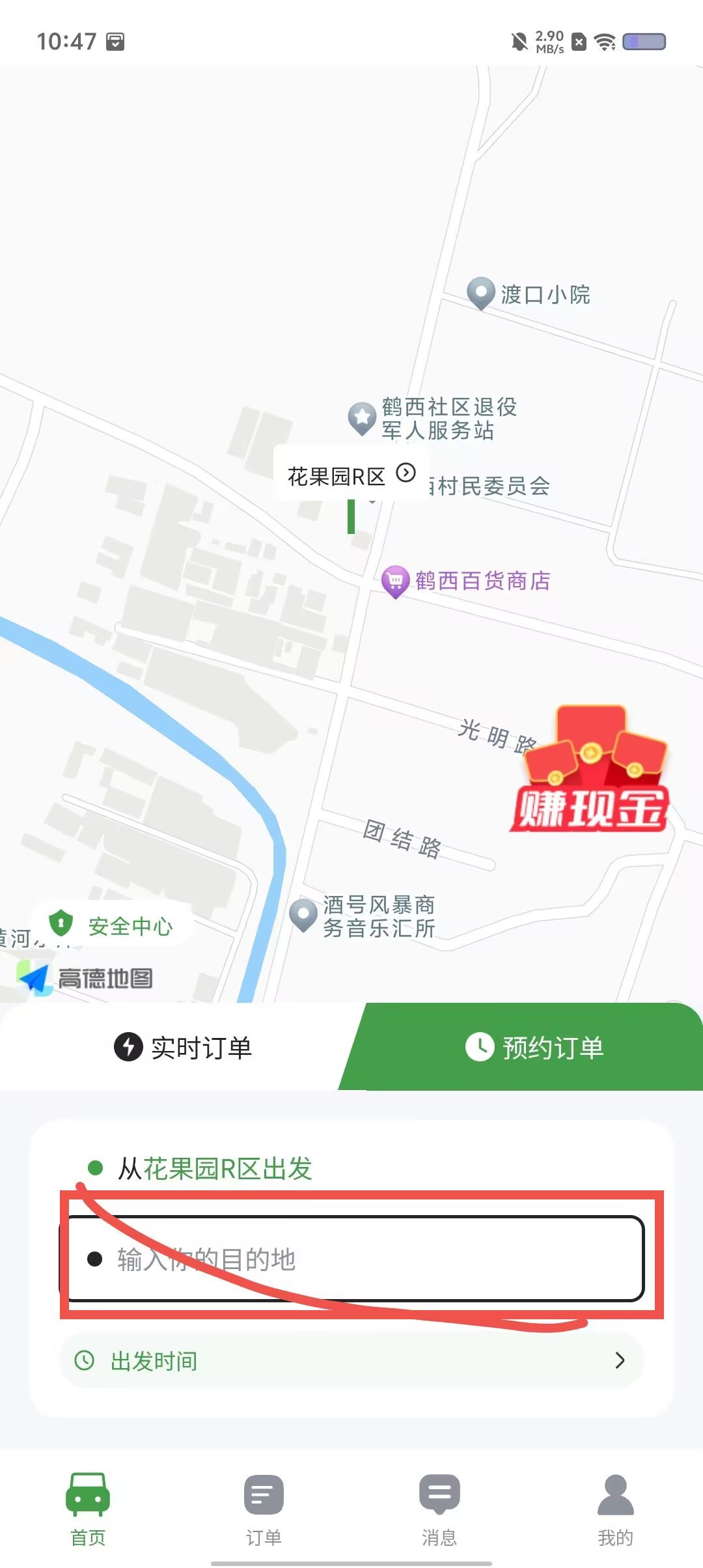The image size is (703, 1568).
Task: Select the 预约订单 tab
Action: (534, 1048)
